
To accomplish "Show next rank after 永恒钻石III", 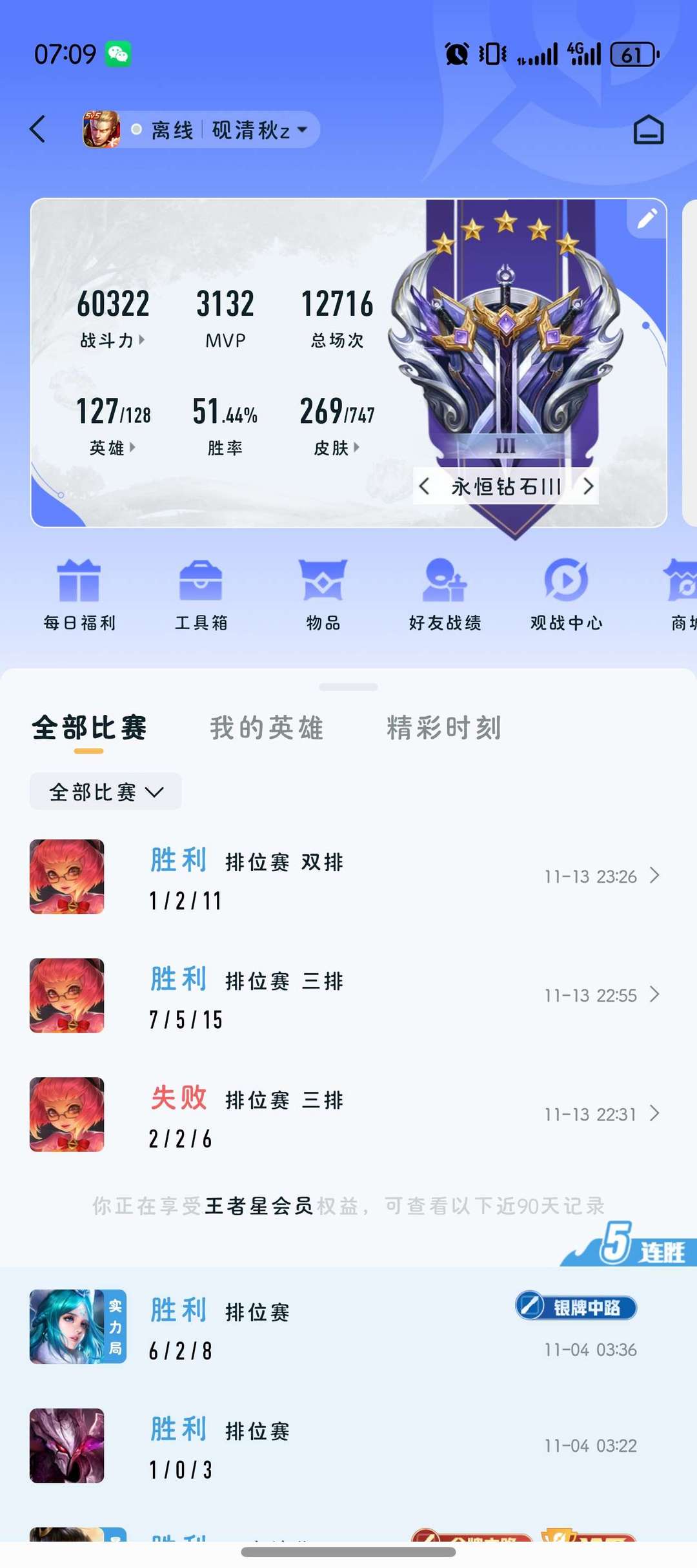I will pos(588,486).
